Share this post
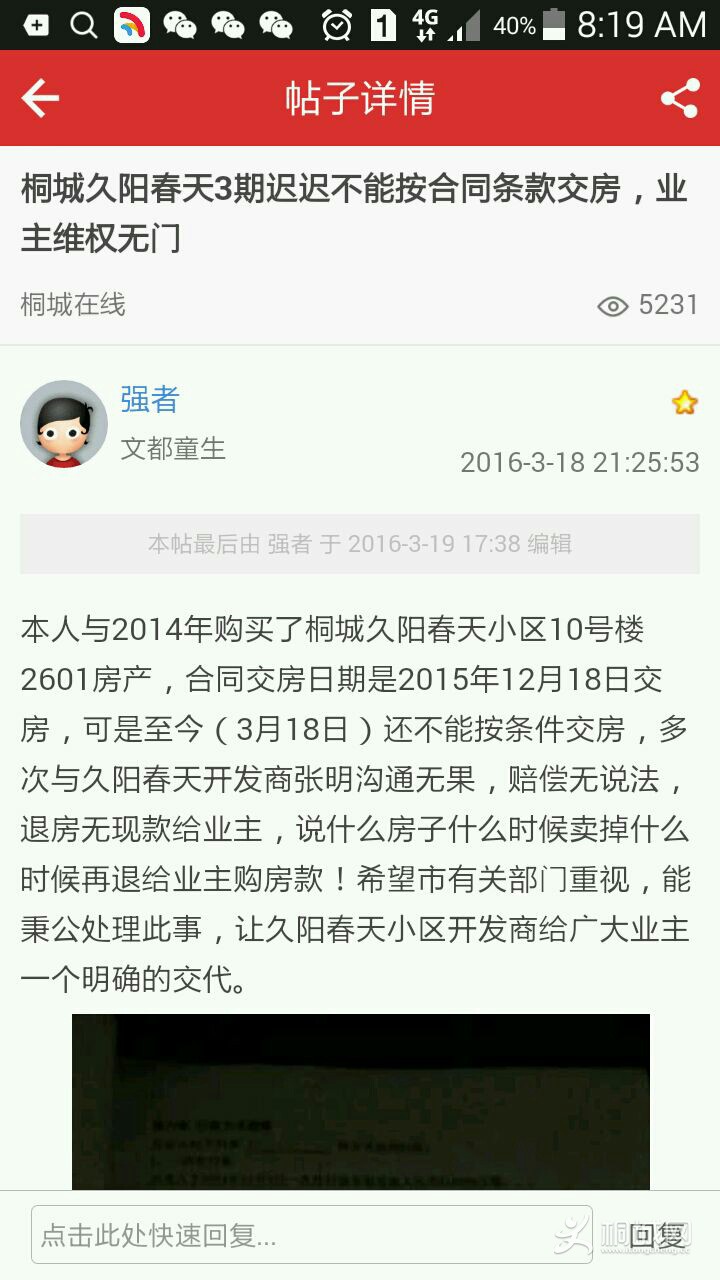 click(679, 98)
